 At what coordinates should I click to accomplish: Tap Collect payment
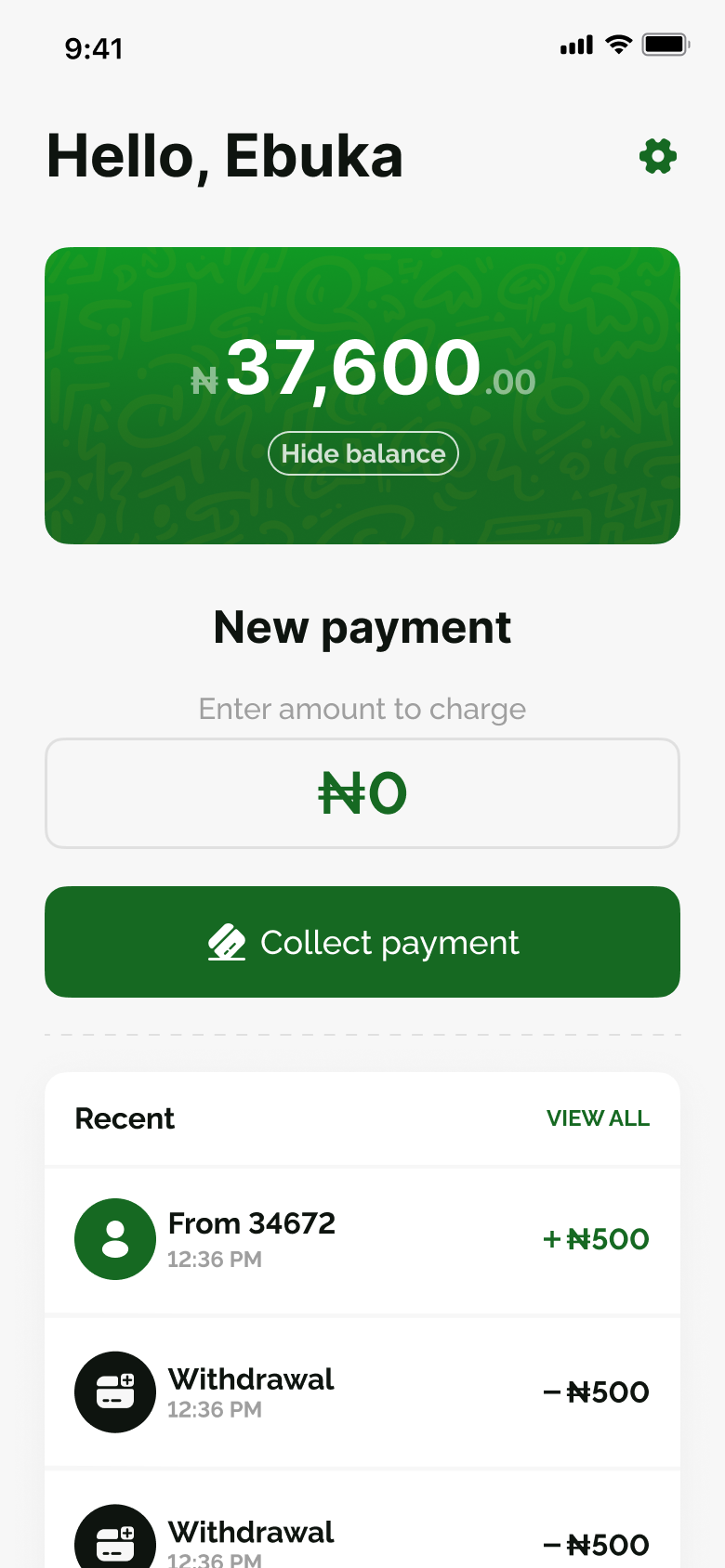(362, 942)
